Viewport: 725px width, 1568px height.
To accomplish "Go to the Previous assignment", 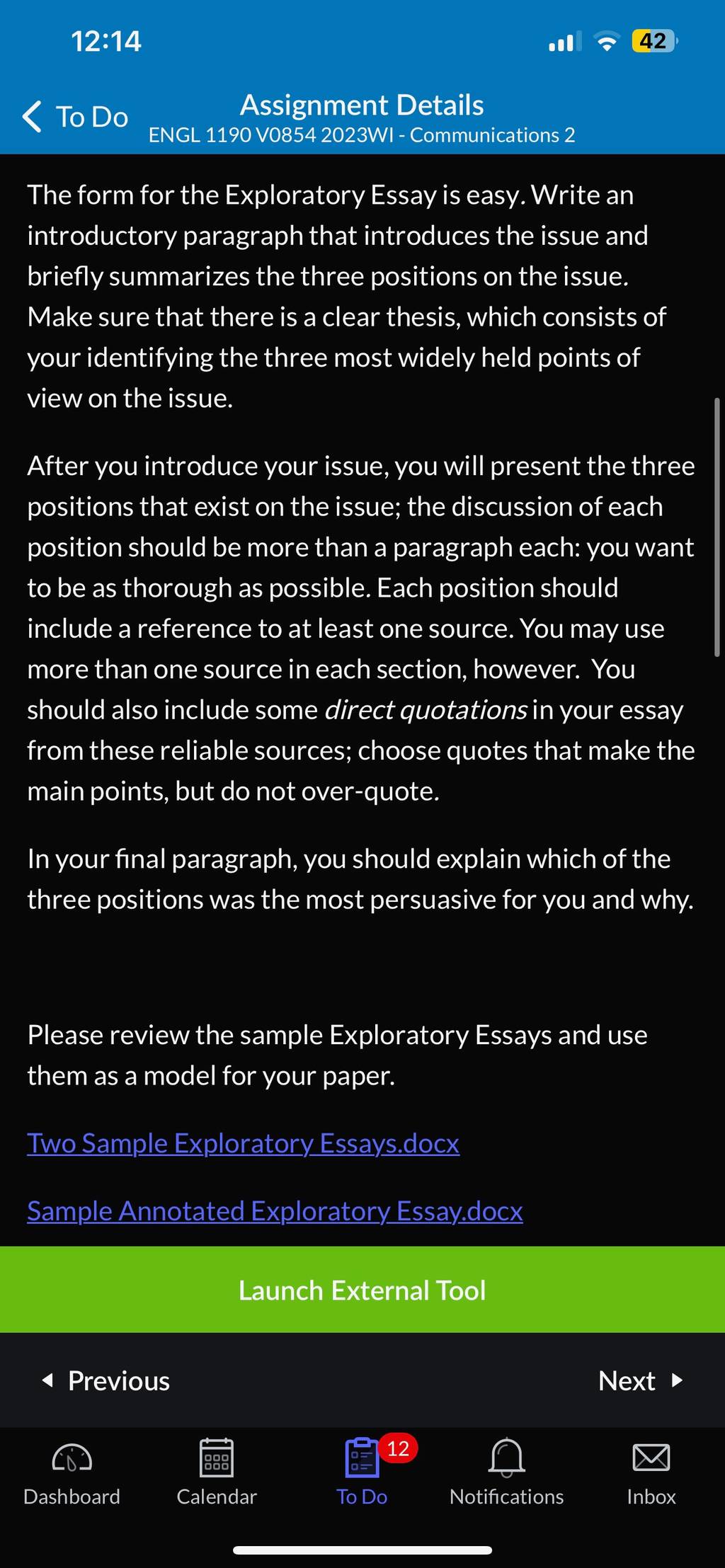I will coord(106,1380).
